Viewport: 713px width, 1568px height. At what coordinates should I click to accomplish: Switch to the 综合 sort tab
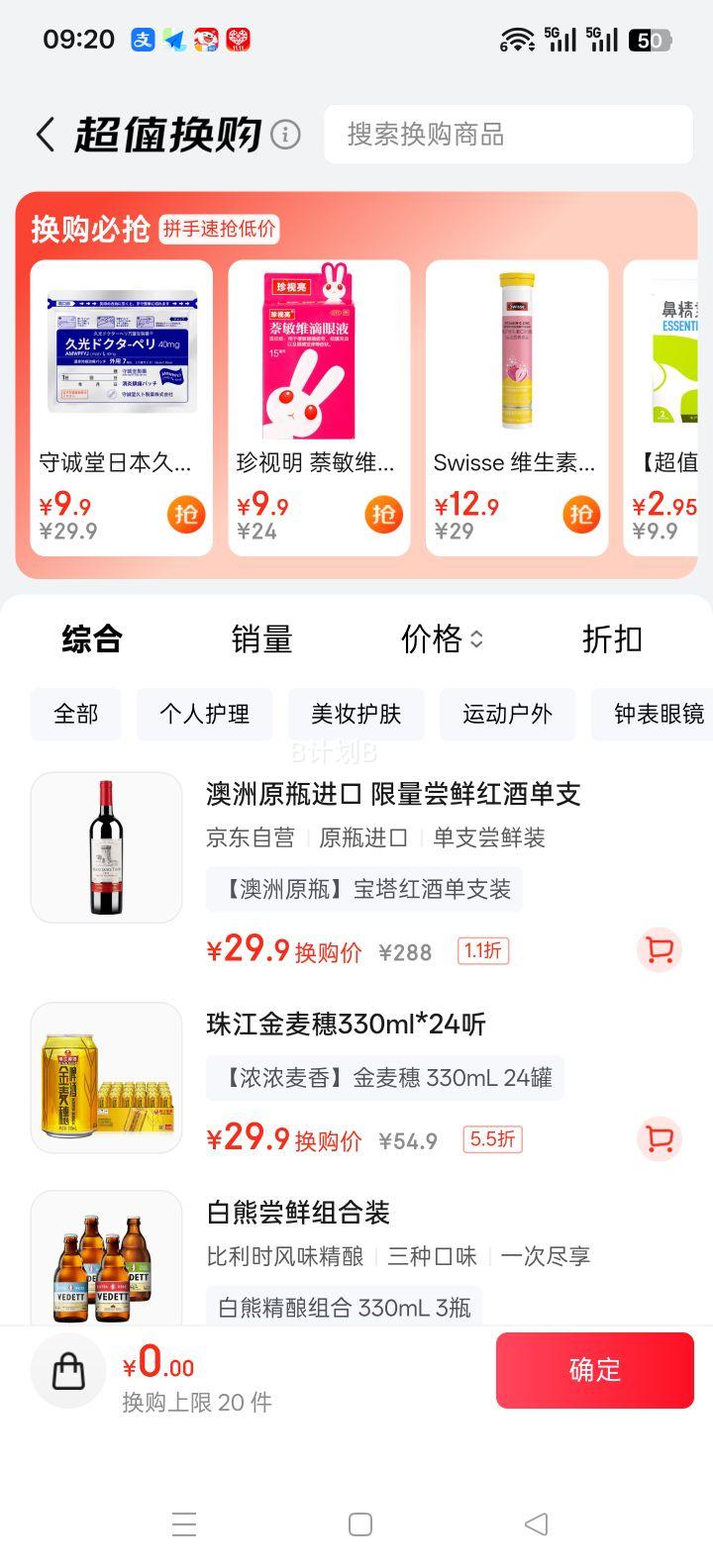click(91, 639)
